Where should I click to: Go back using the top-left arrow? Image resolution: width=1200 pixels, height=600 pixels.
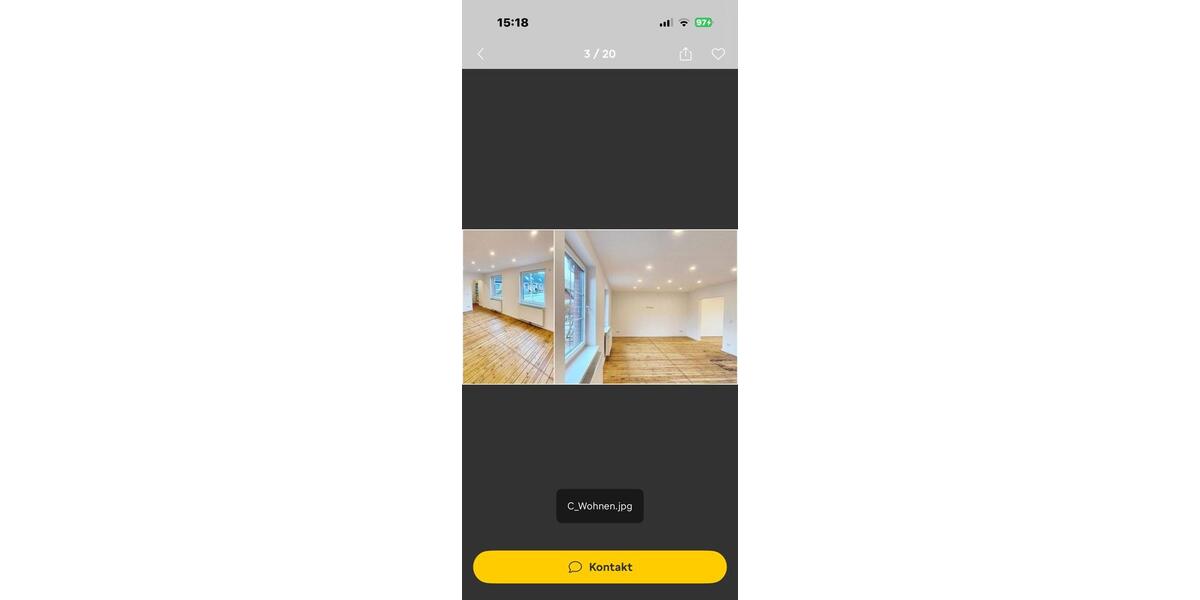click(x=480, y=54)
